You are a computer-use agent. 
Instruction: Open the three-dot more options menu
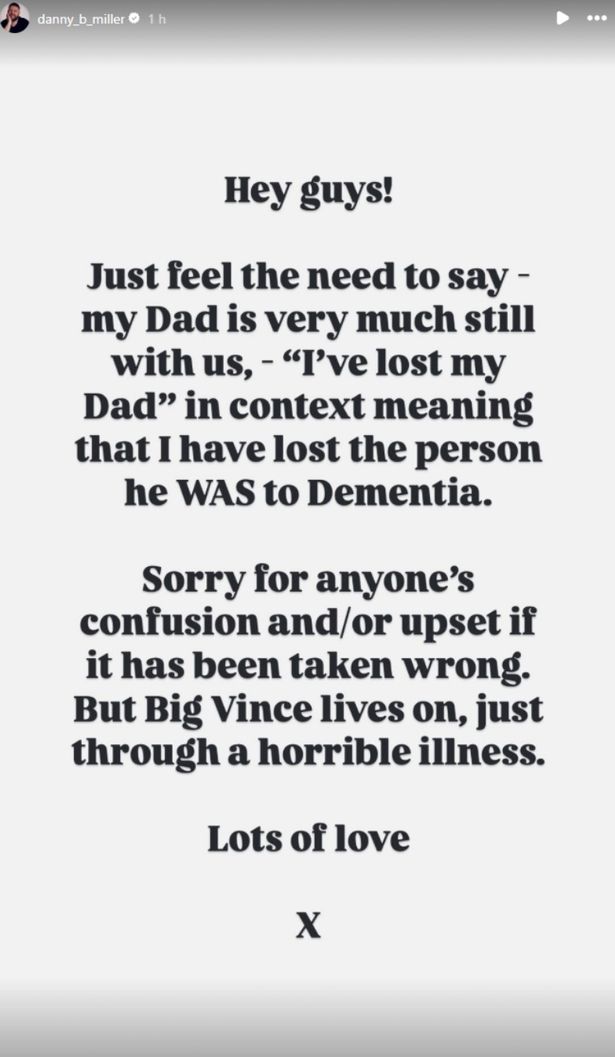596,18
